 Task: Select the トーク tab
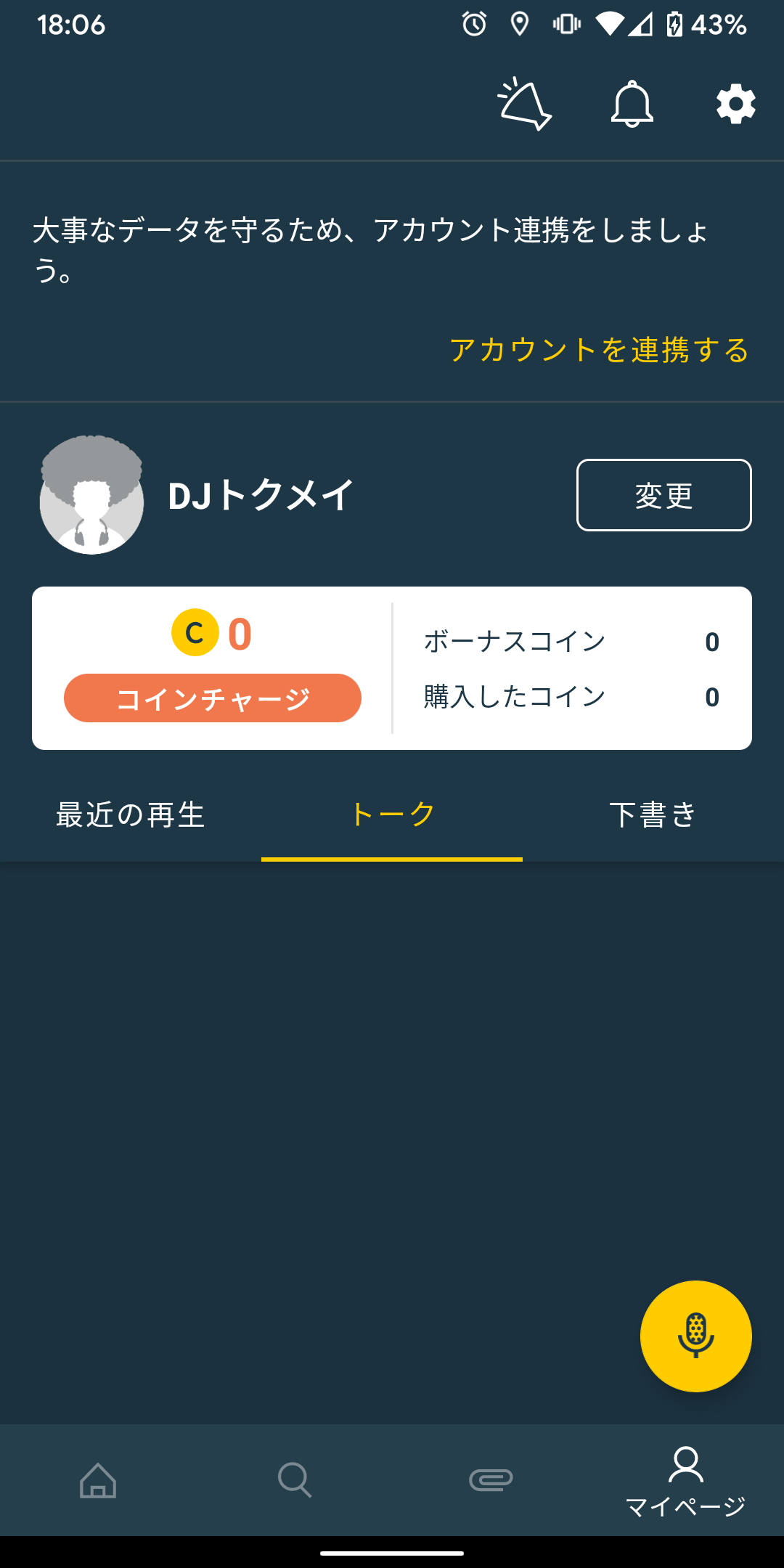[x=392, y=815]
